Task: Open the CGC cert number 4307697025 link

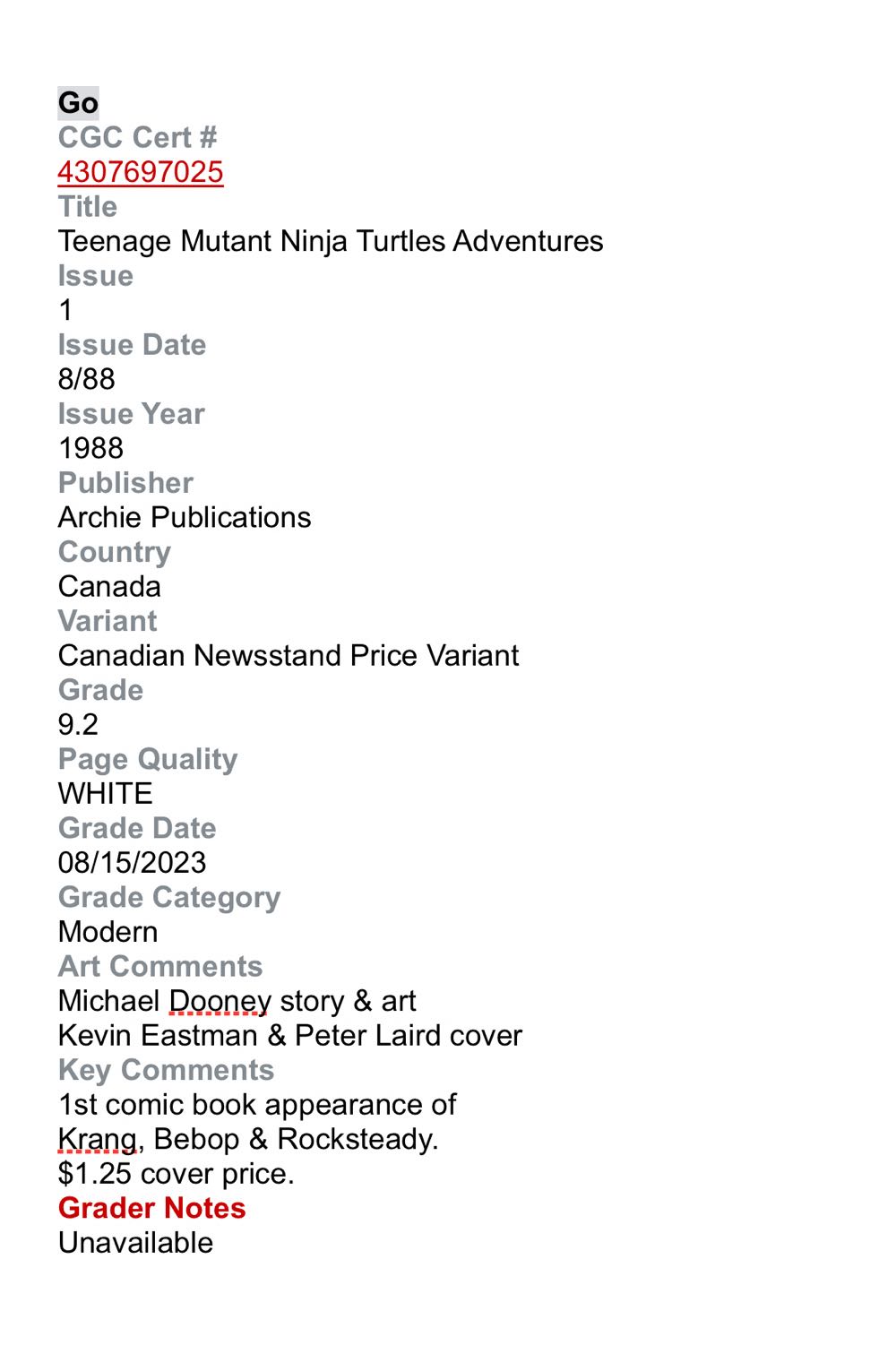Action: coord(141,172)
